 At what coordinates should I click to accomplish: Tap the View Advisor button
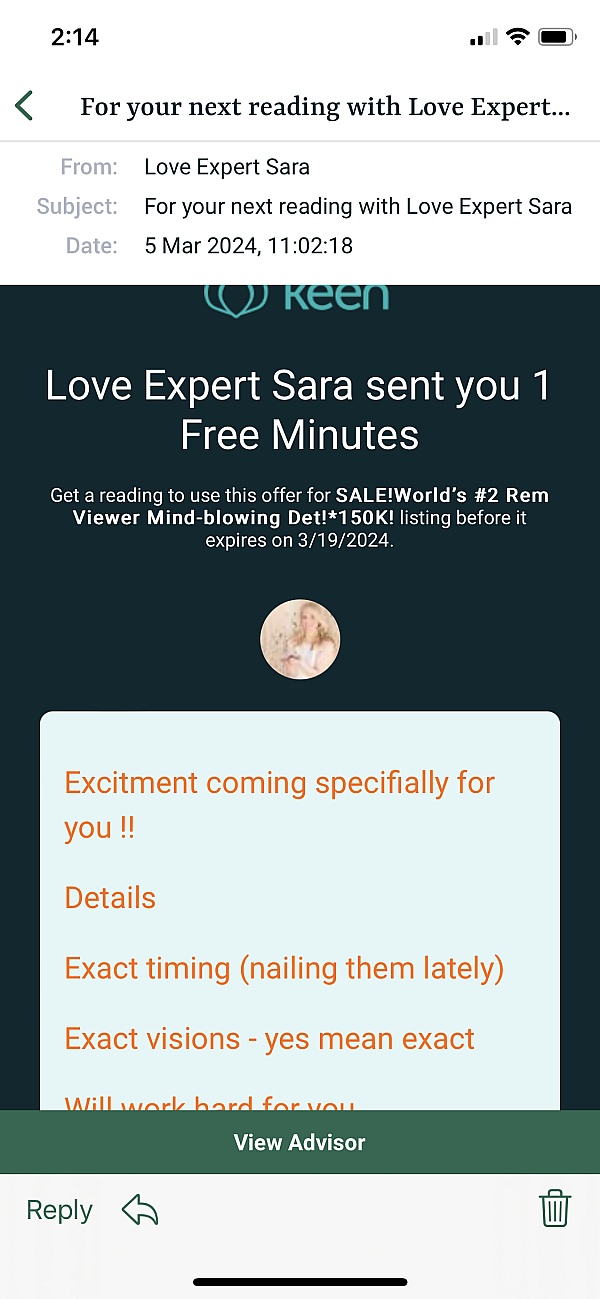(300, 1142)
